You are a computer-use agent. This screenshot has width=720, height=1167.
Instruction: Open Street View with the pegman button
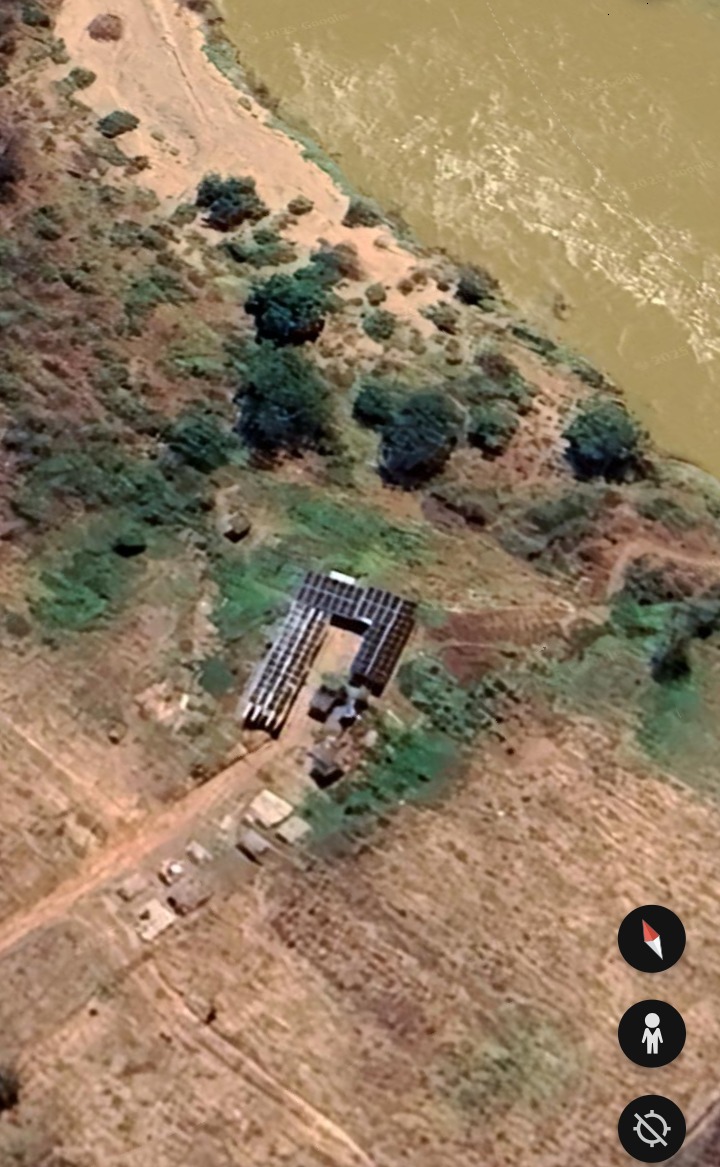click(x=652, y=1033)
